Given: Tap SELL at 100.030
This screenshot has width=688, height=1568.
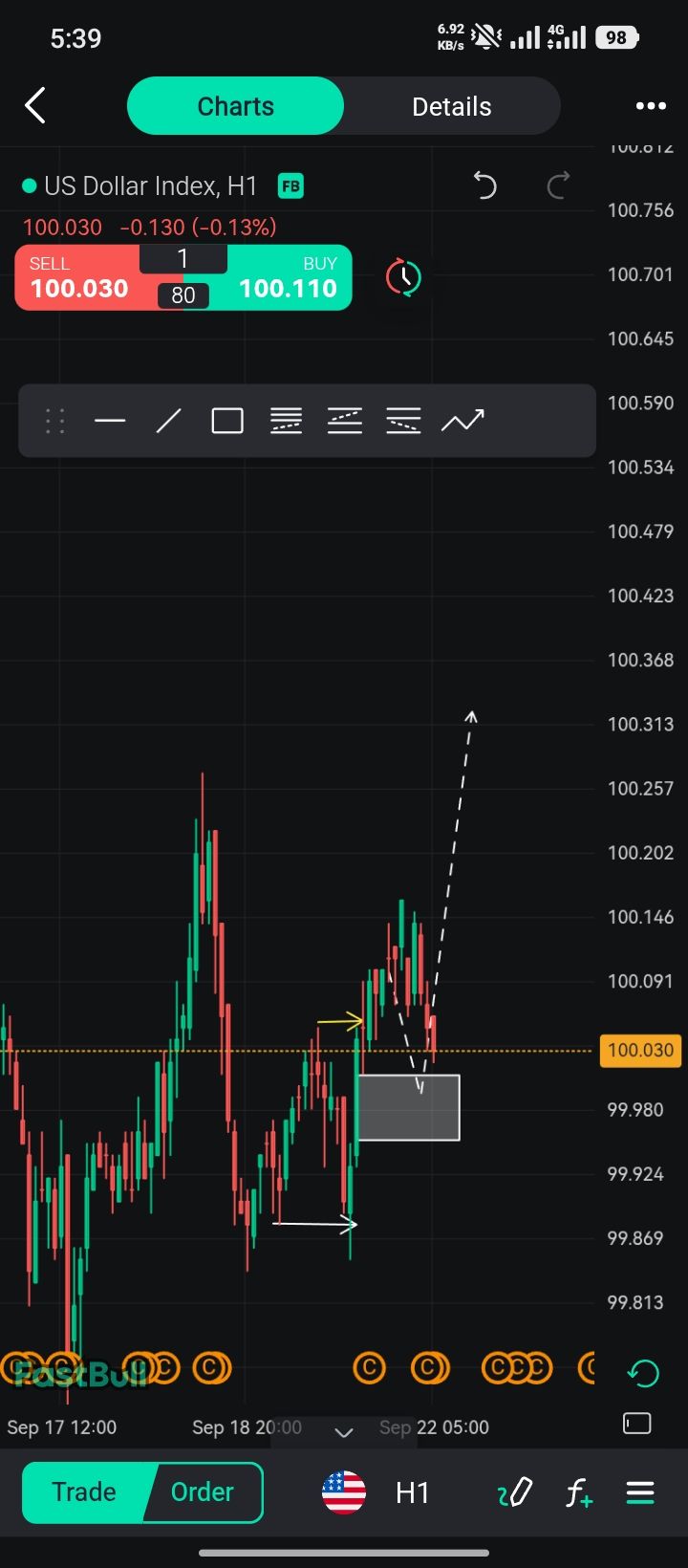Looking at the screenshot, I should [78, 278].
